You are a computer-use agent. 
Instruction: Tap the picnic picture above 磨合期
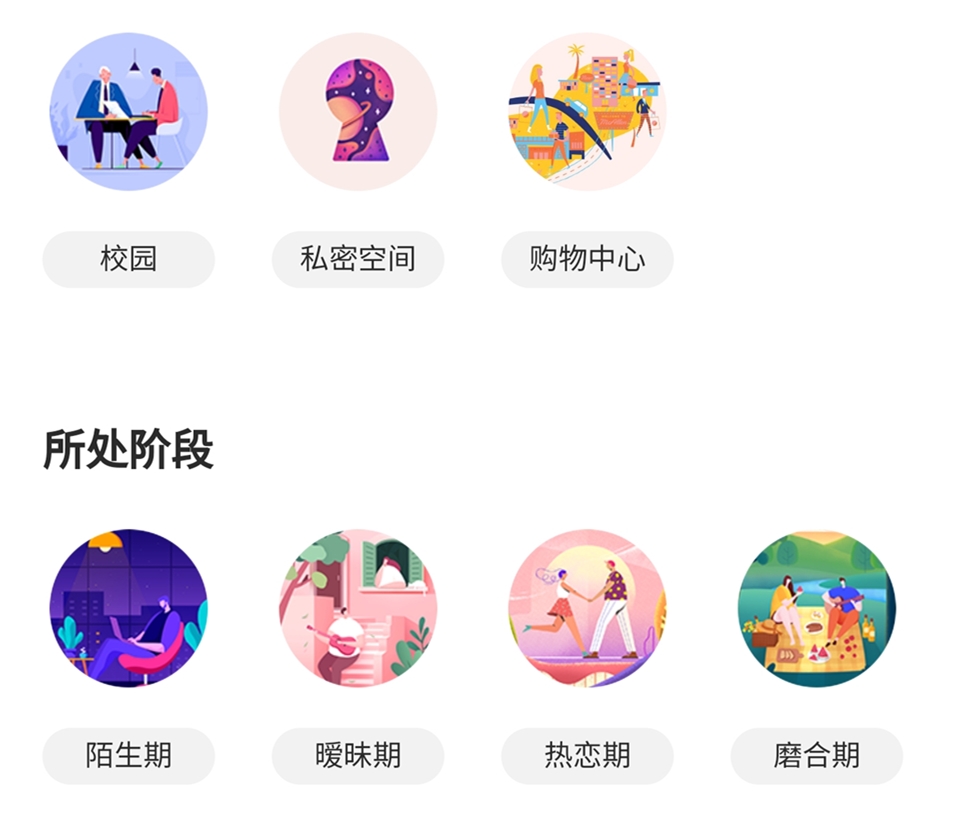click(x=816, y=608)
